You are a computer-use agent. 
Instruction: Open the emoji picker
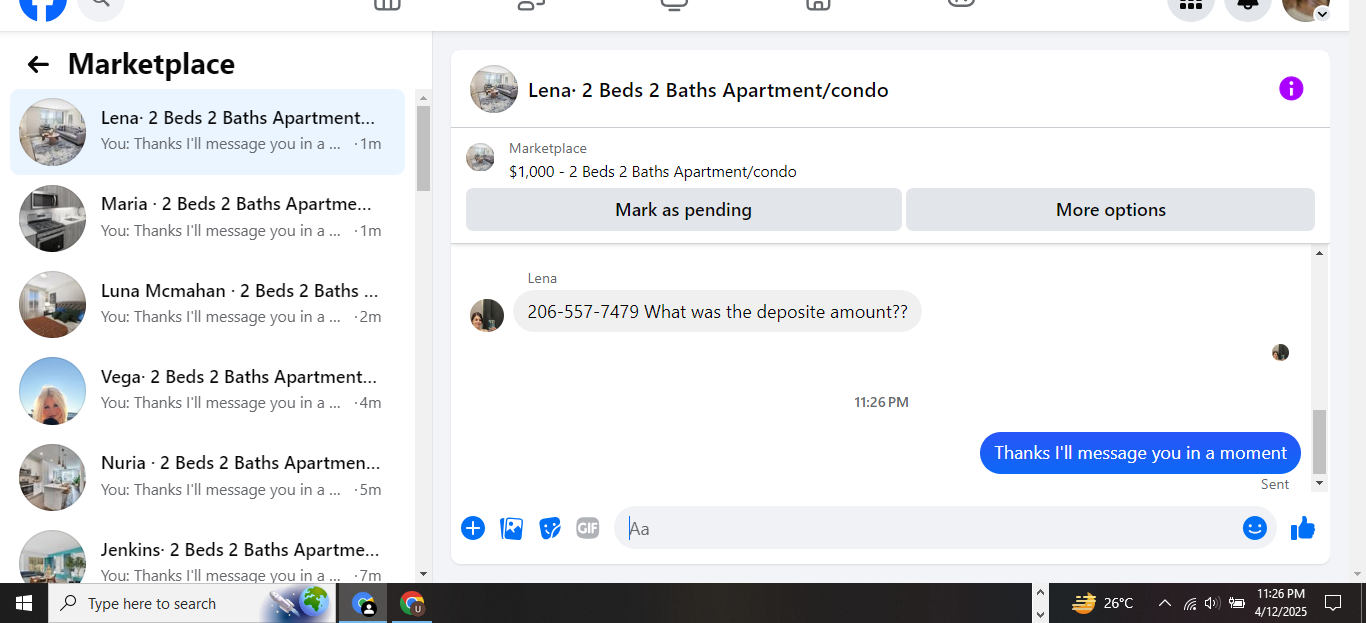pos(1255,528)
